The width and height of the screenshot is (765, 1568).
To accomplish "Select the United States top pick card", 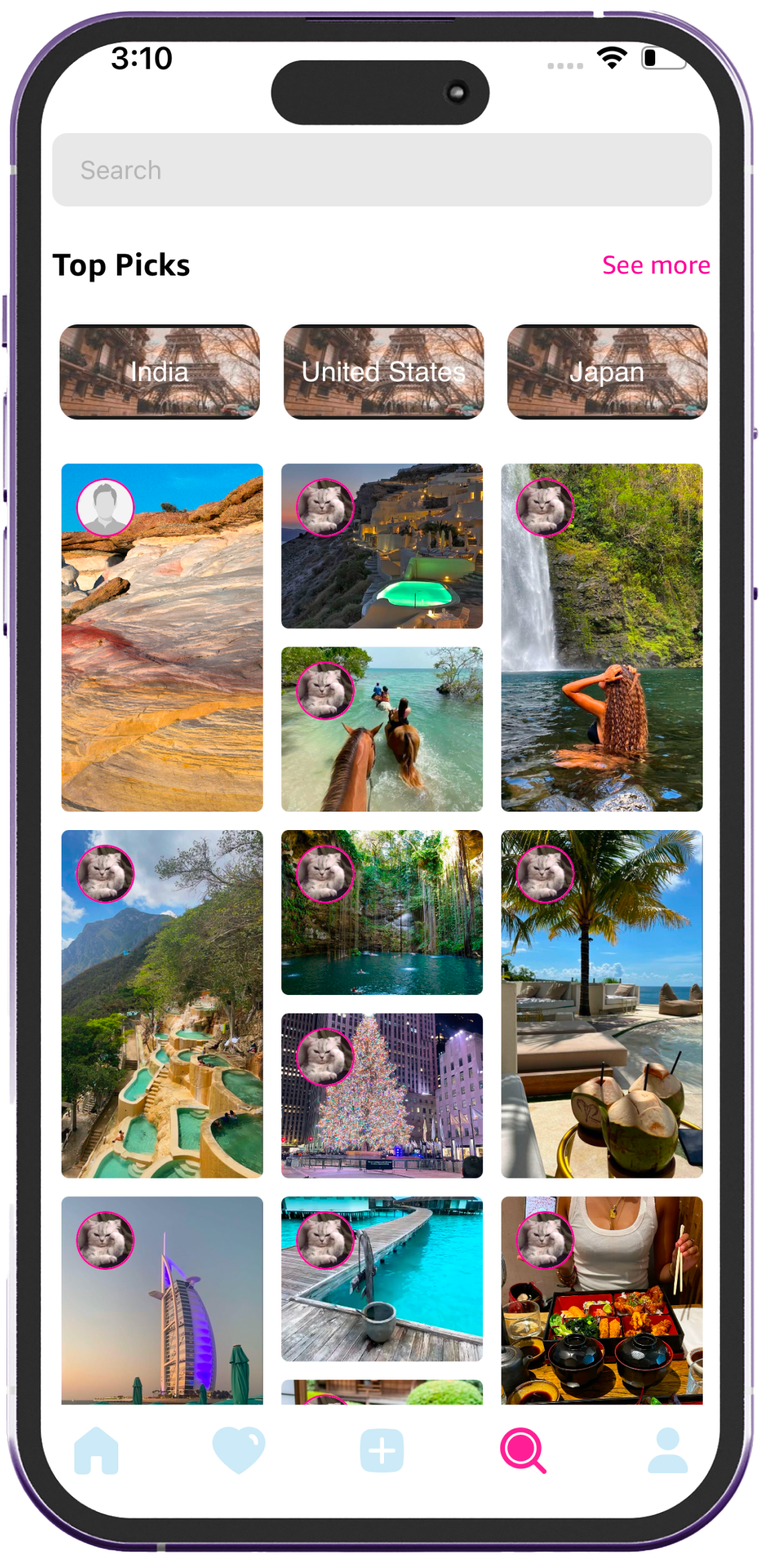I will 383,372.
